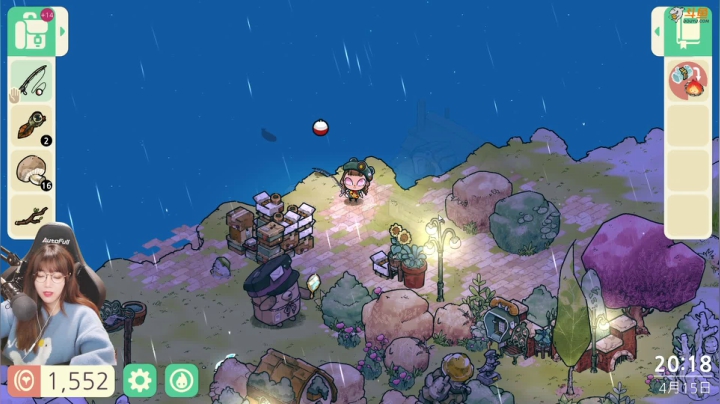Open the coin balance showing 1,552
Viewport: 720px width, 404px height.
(x=60, y=380)
